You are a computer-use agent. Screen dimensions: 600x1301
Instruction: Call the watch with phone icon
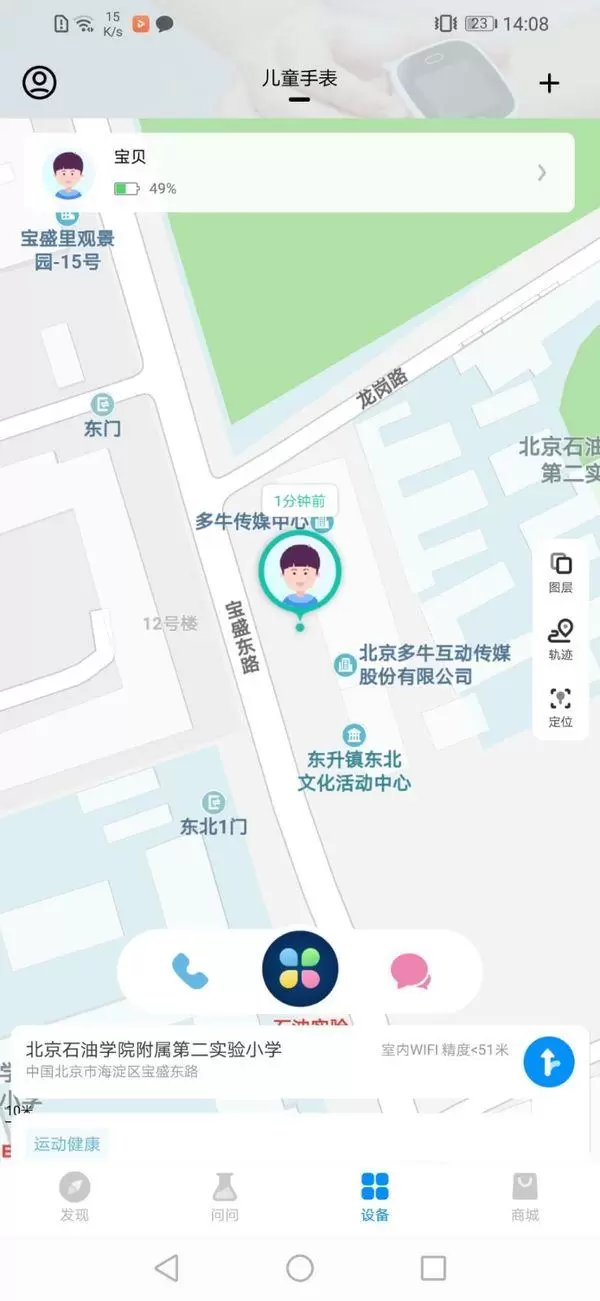(189, 970)
